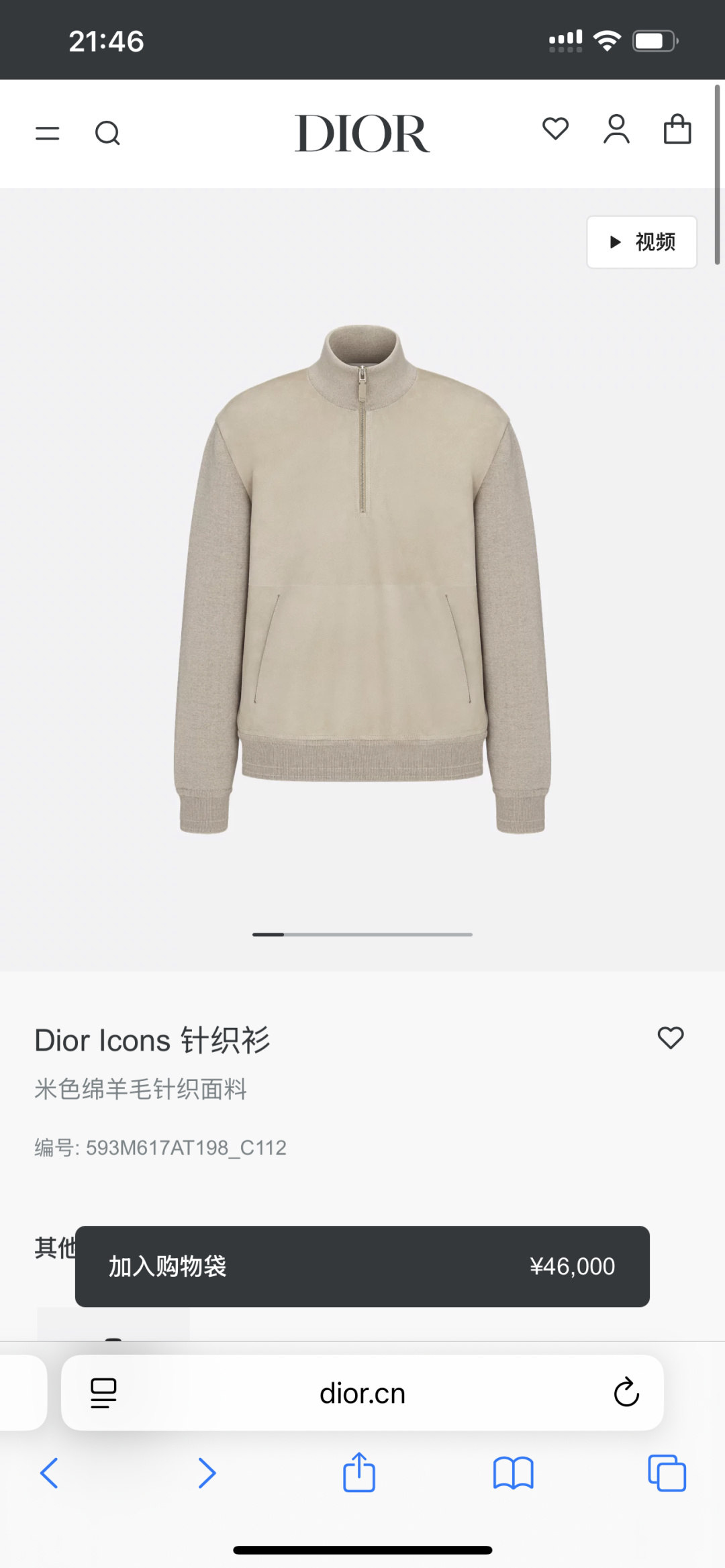Open the hamburger navigation menu
The image size is (725, 1568).
[46, 133]
